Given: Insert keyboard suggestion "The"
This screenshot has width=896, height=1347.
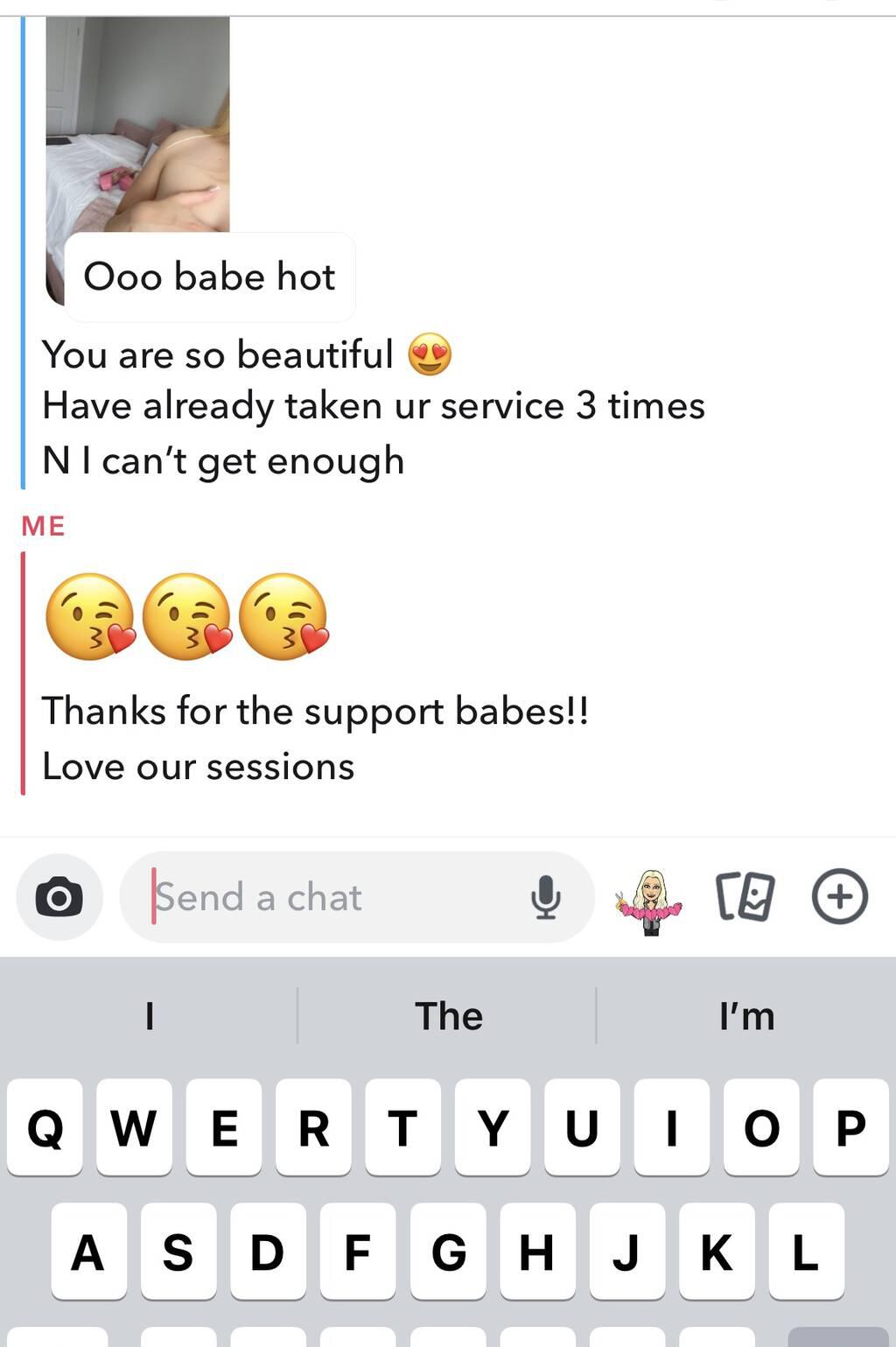Looking at the screenshot, I should pos(448,1016).
